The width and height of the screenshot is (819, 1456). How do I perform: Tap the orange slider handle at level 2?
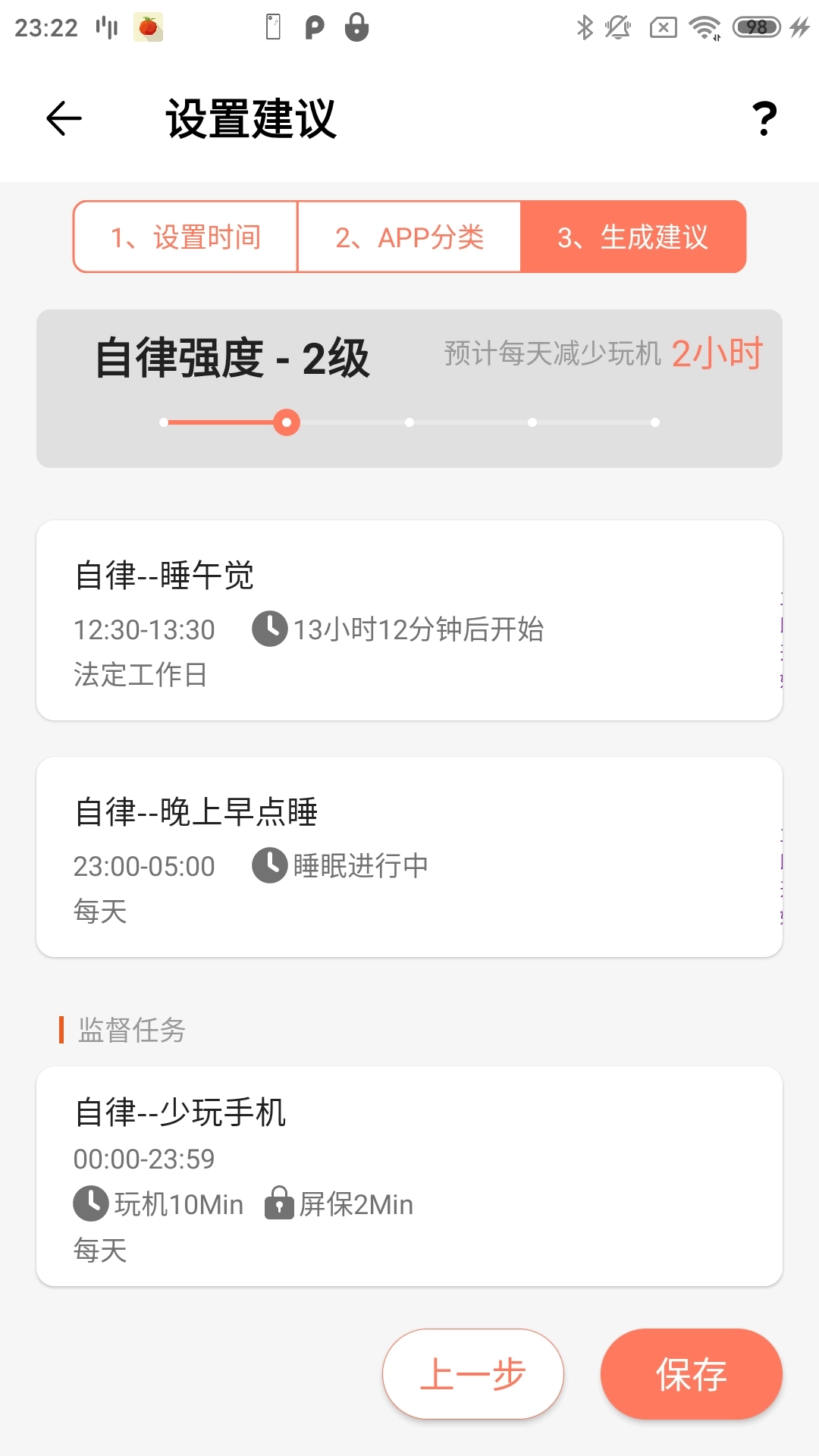click(x=287, y=422)
